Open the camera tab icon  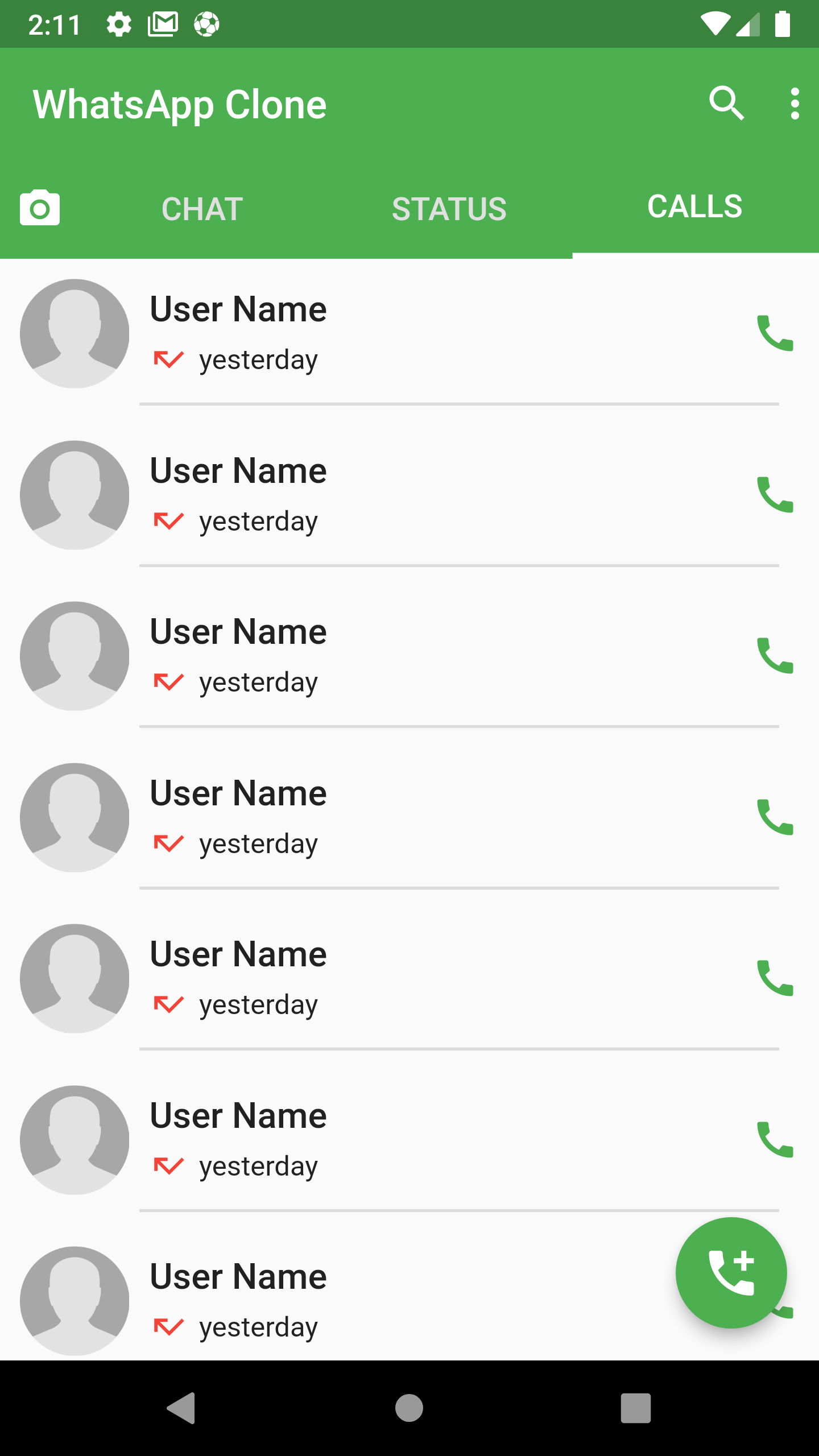(x=40, y=208)
